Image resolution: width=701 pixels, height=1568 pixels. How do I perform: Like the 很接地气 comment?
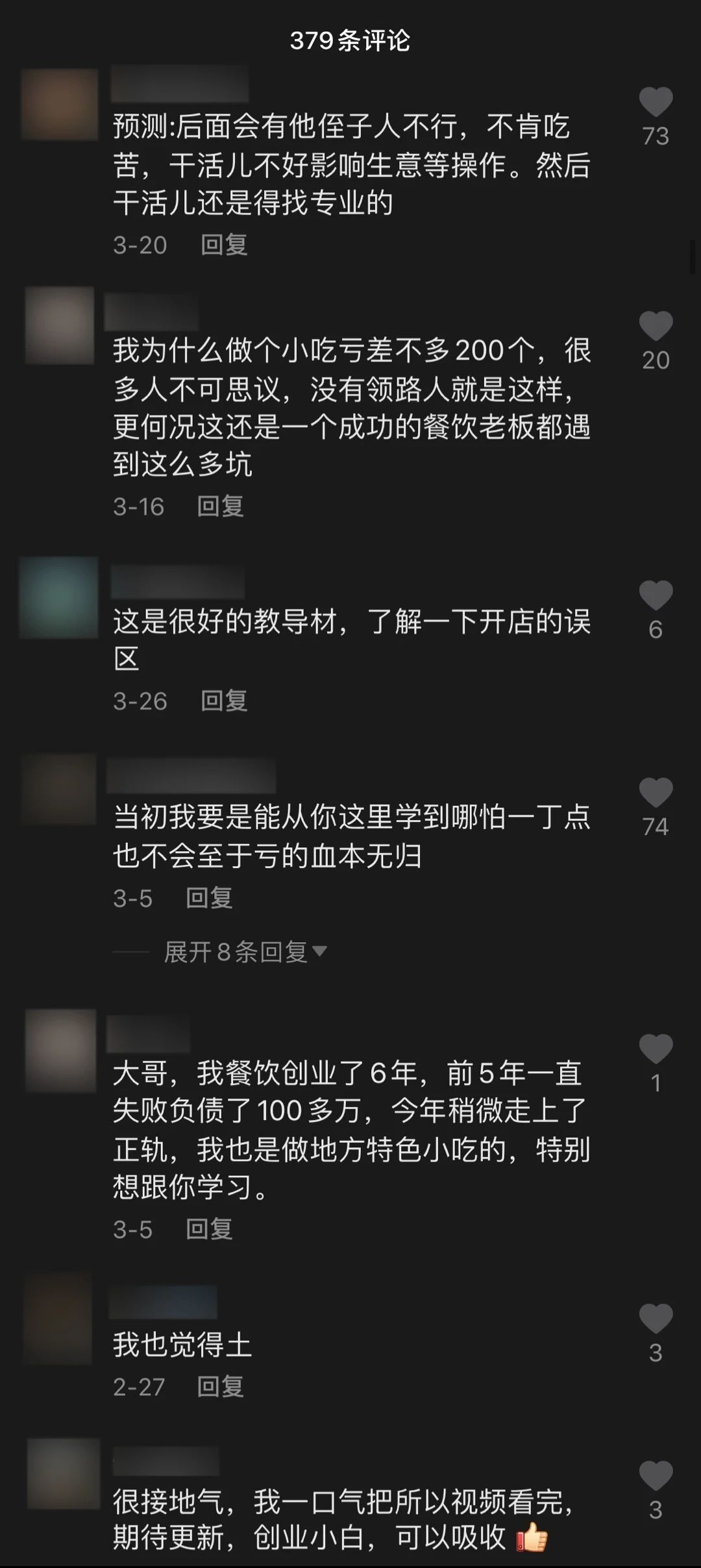tap(656, 1476)
